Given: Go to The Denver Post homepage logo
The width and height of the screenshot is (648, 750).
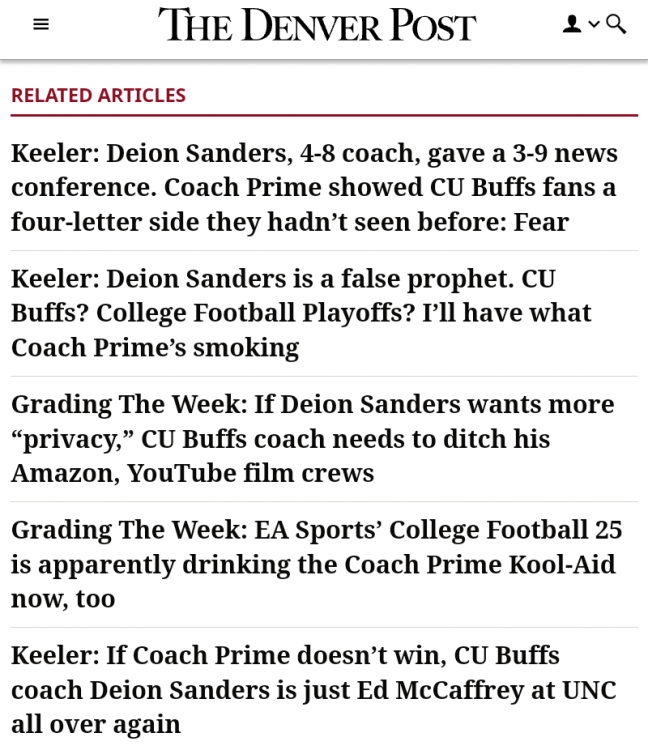Looking at the screenshot, I should tap(317, 25).
